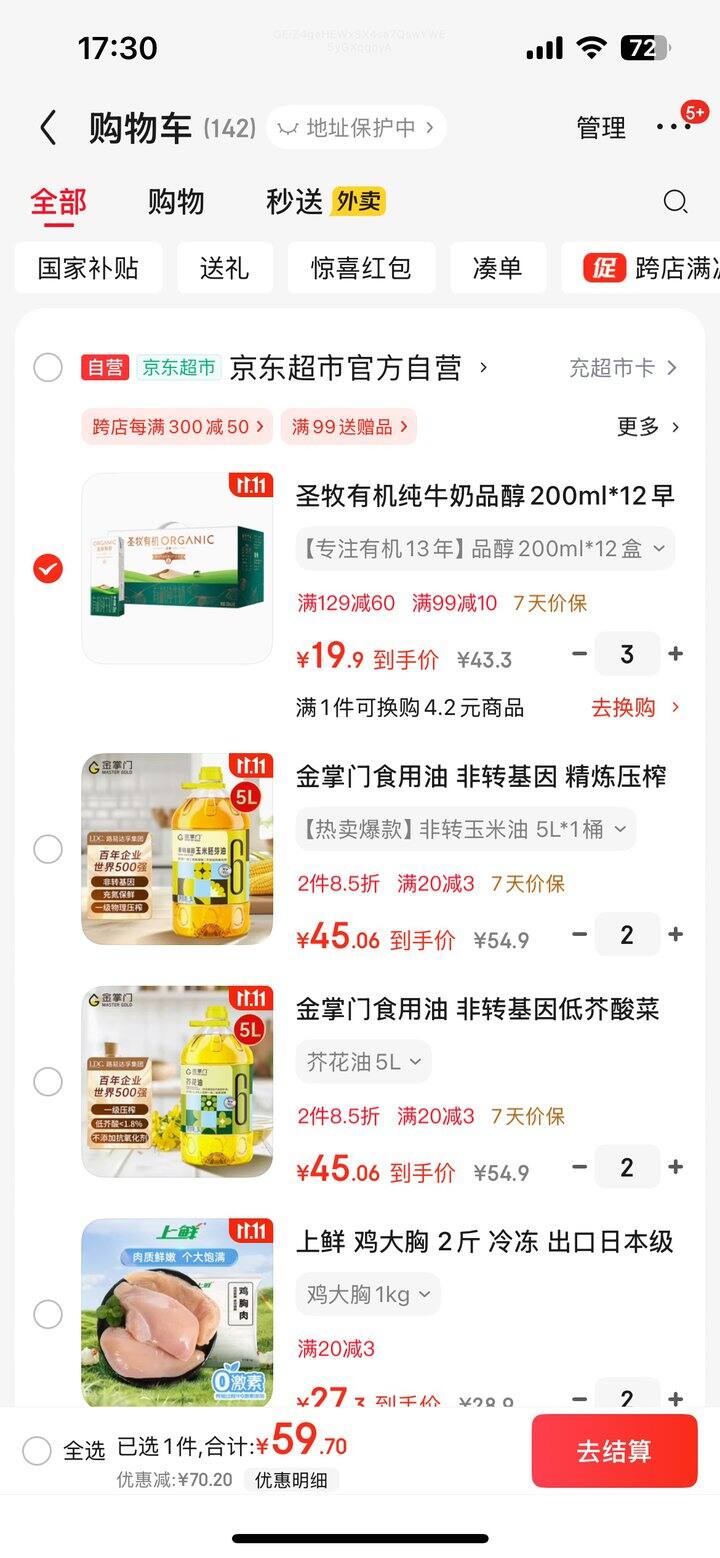Increase quantity of 圣牧有机纯牛奶
The height and width of the screenshot is (1558, 720).
tap(676, 654)
